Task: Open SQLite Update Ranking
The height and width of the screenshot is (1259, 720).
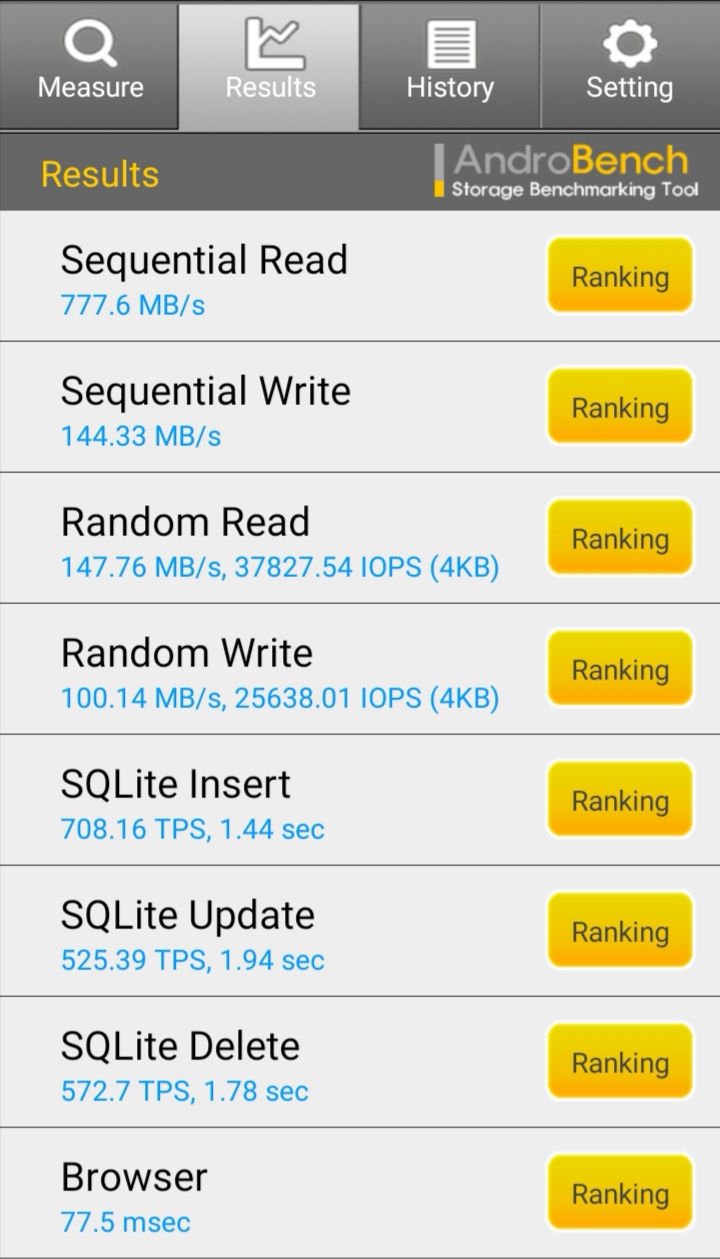Action: [620, 931]
